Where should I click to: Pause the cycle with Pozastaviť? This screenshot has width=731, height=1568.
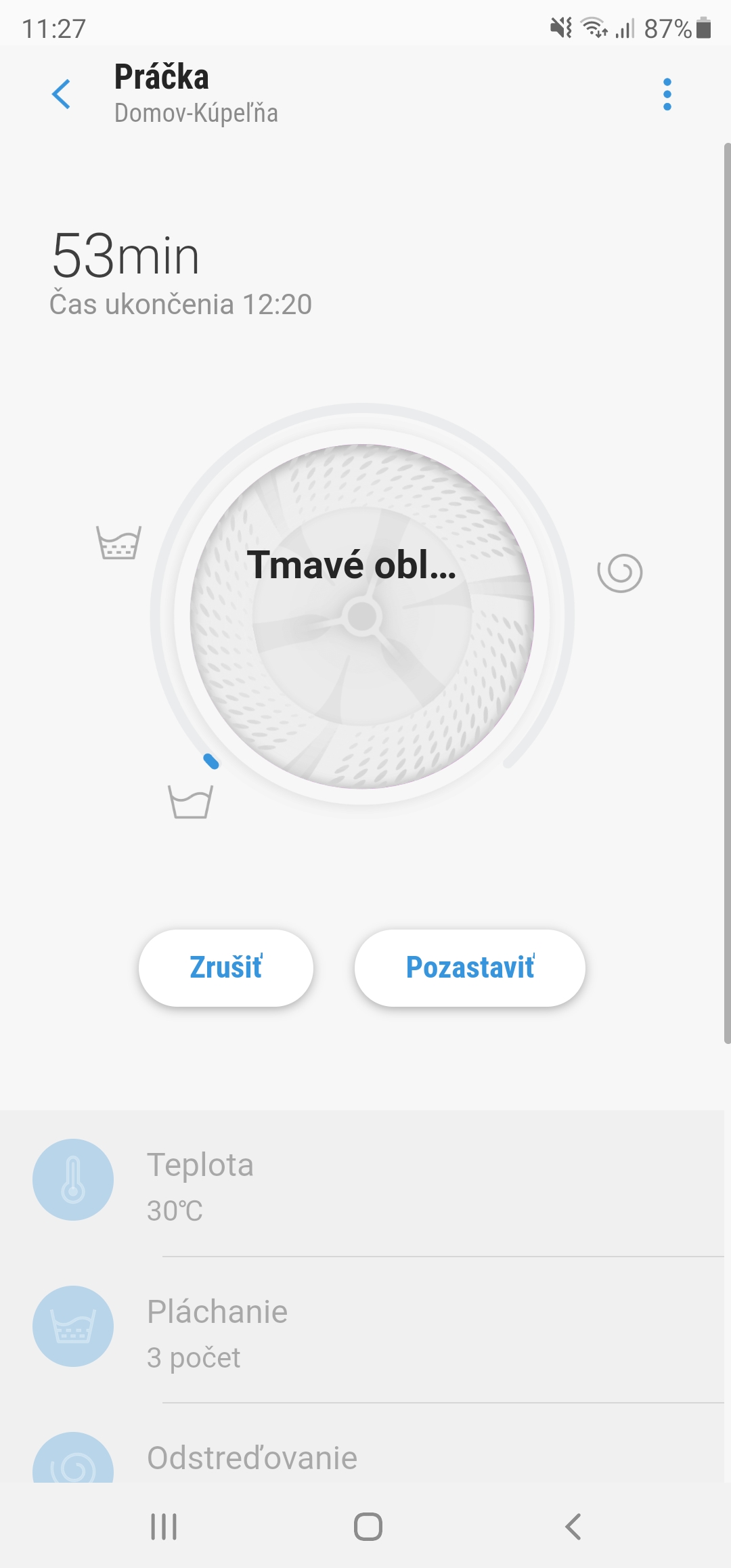coord(470,967)
